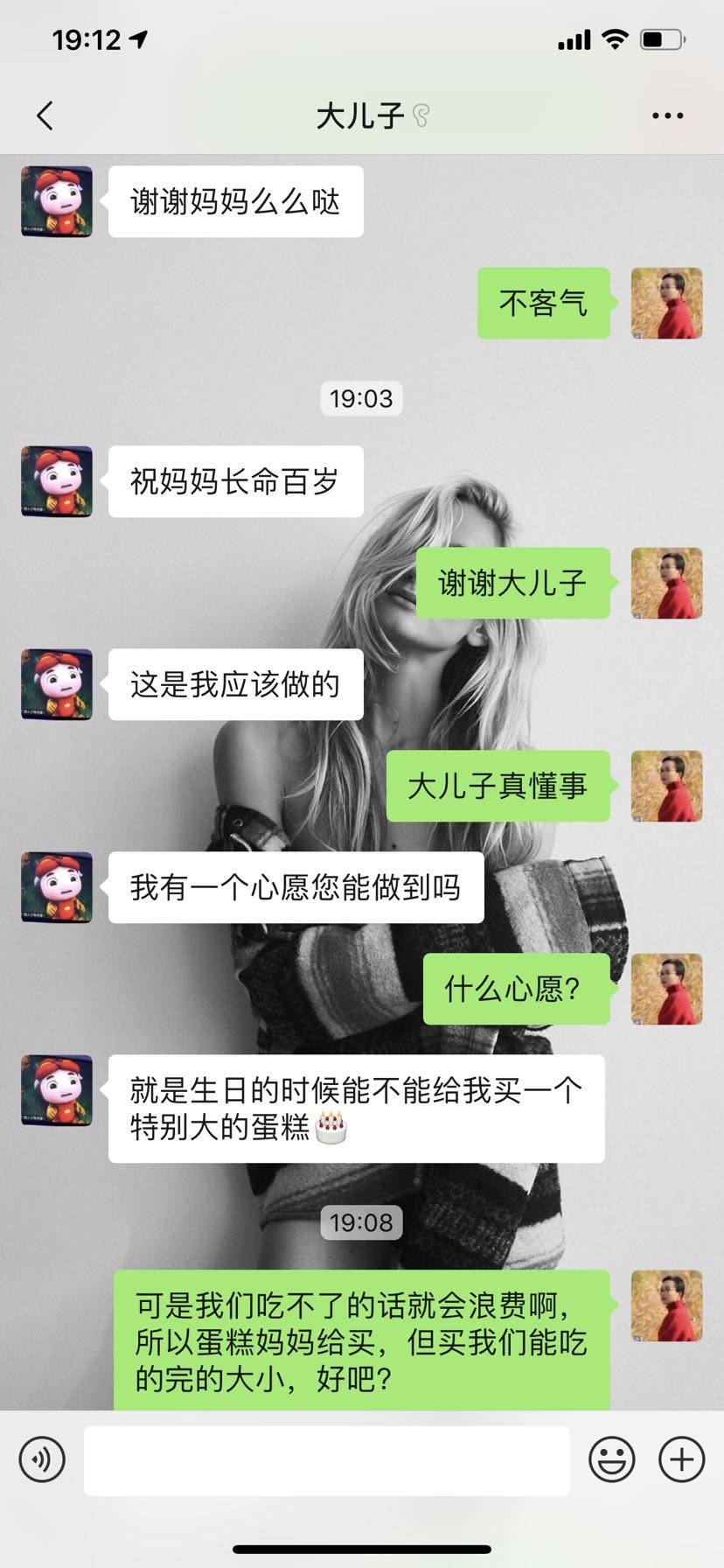Open the emoji sticker panel
724x1568 pixels.
tap(611, 1459)
